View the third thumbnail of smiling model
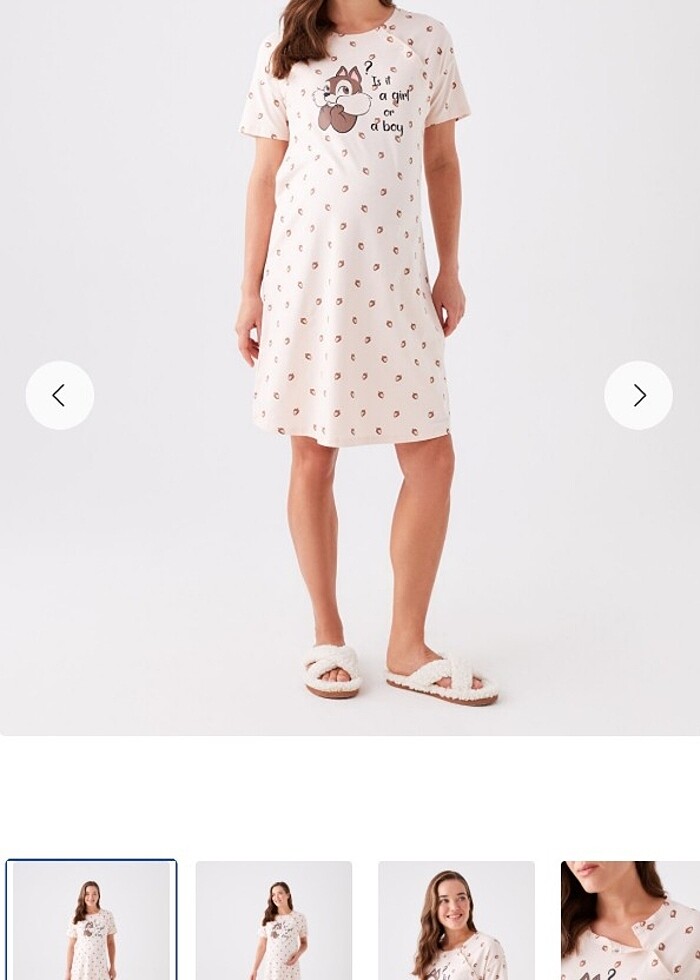This screenshot has width=700, height=980. coord(456,920)
